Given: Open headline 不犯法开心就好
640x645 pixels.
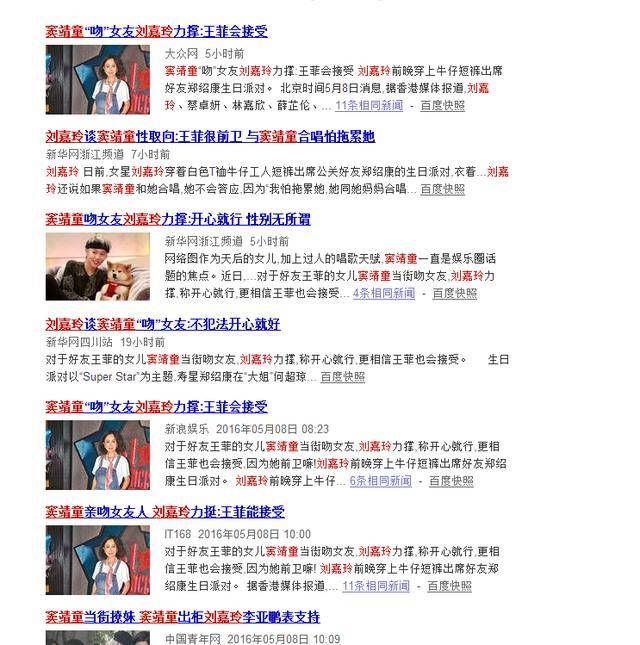Looking at the screenshot, I should (x=163, y=324).
